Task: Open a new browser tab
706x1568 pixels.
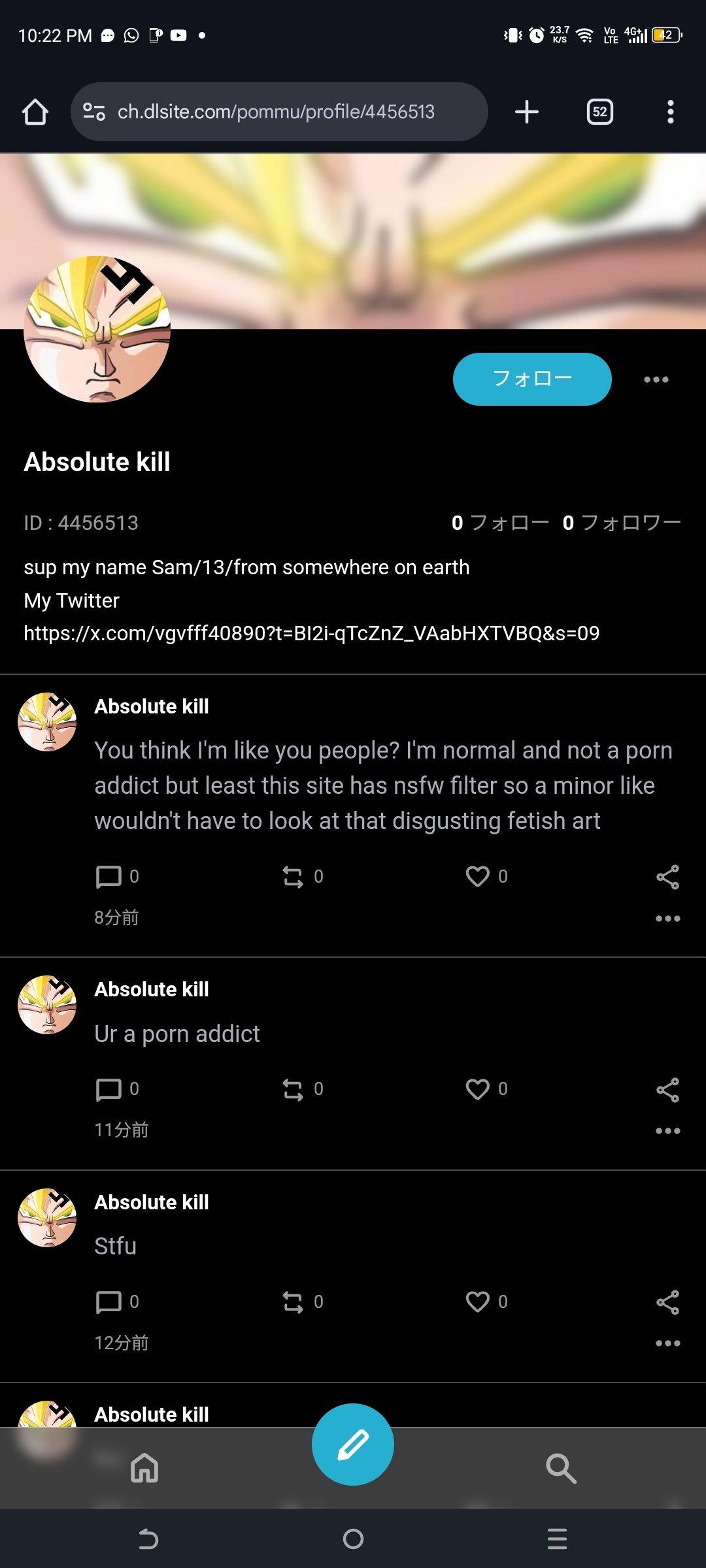Action: (526, 112)
